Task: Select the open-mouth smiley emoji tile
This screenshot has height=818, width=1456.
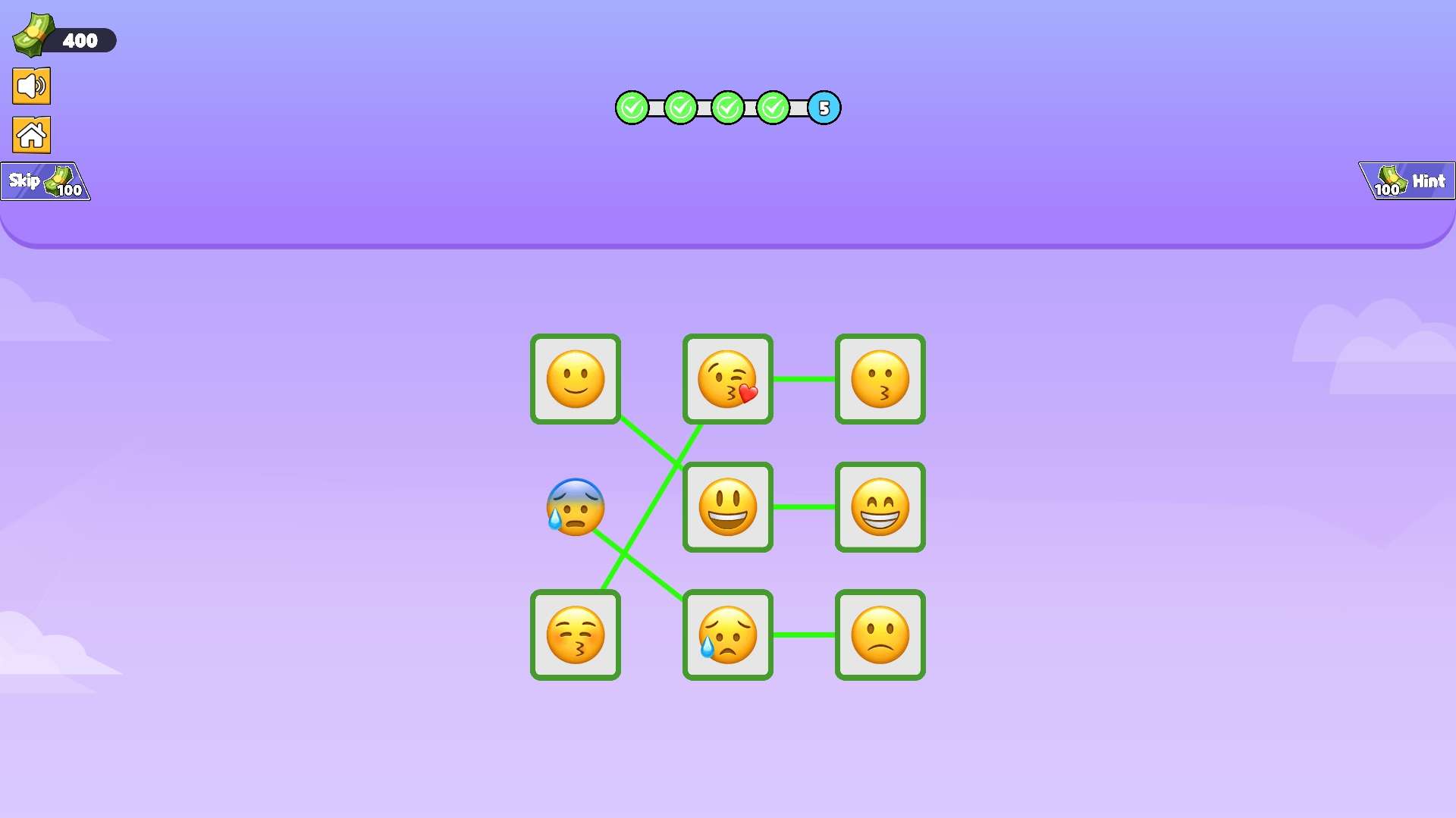Action: pyautogui.click(x=727, y=506)
